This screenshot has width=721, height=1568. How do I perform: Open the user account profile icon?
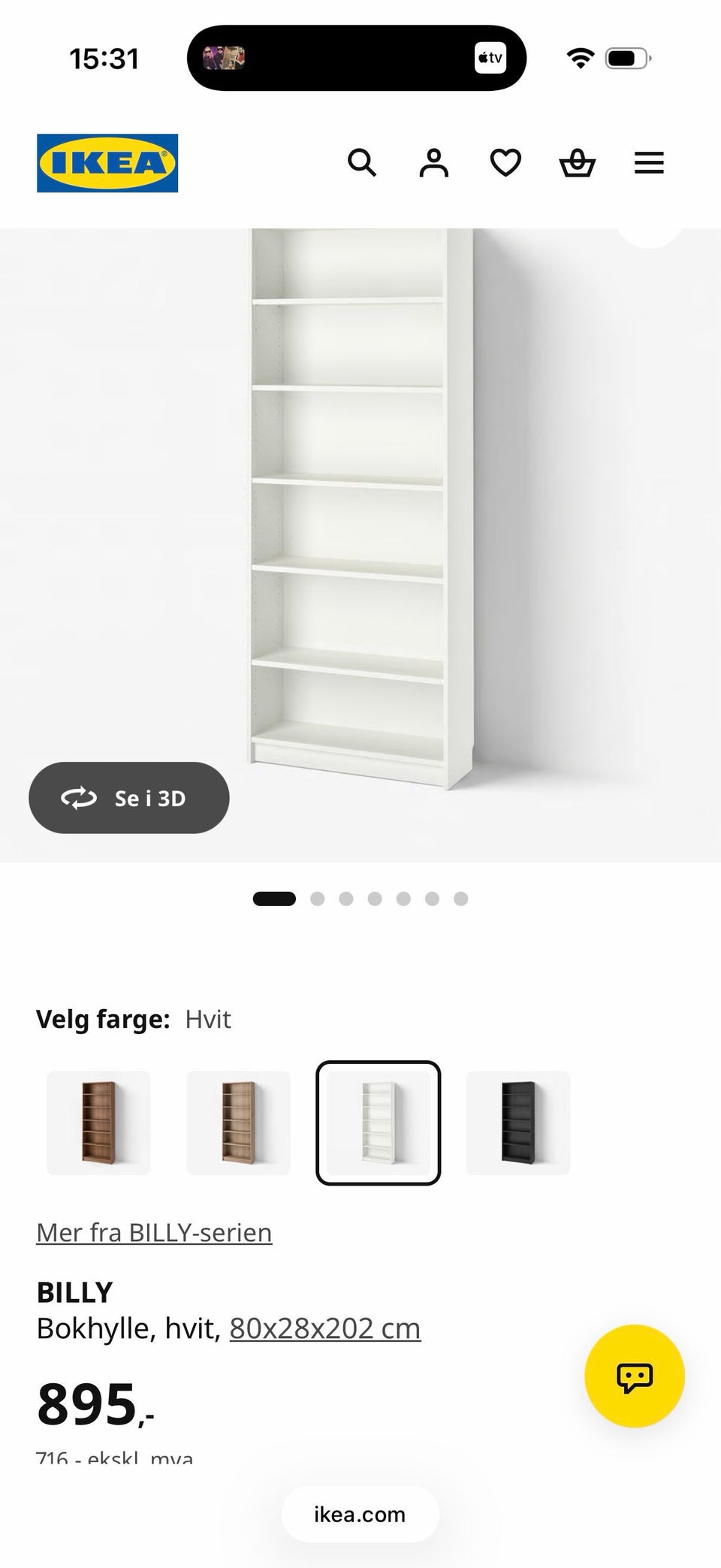(433, 162)
